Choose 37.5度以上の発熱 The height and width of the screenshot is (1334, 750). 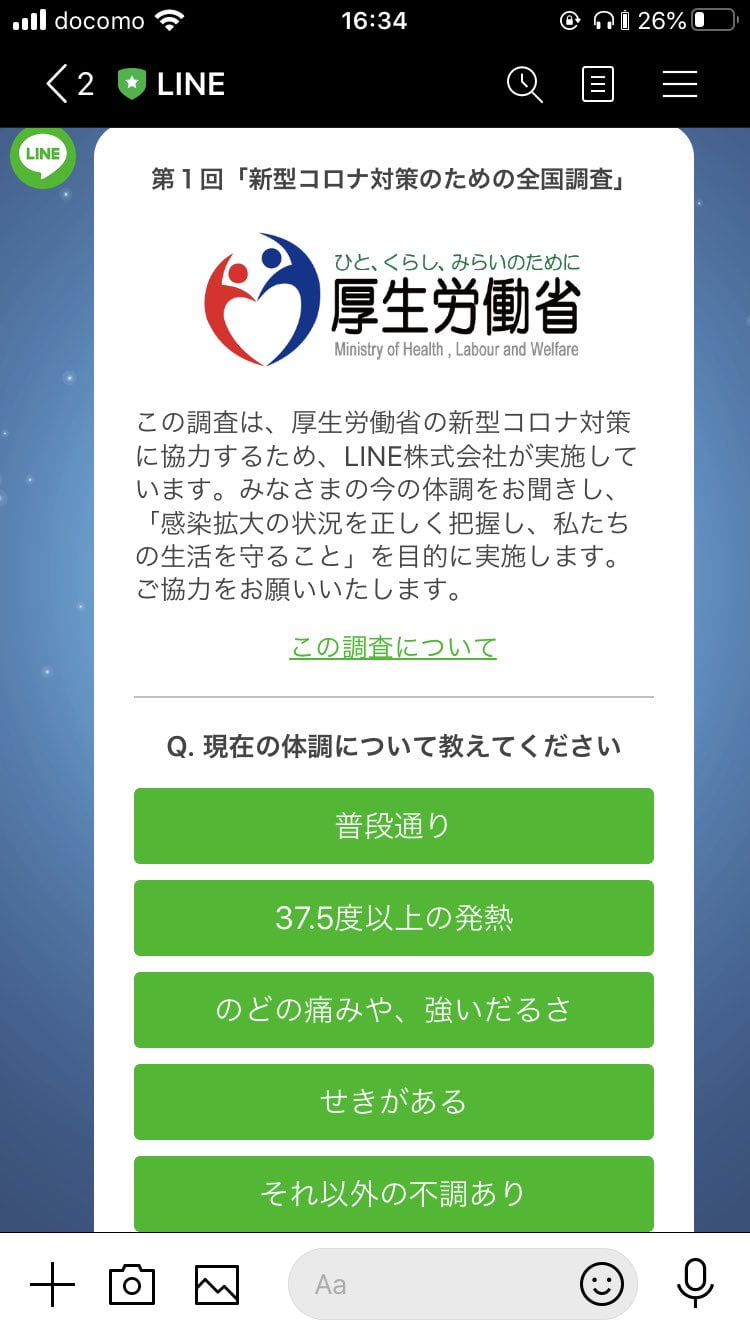pyautogui.click(x=393, y=918)
